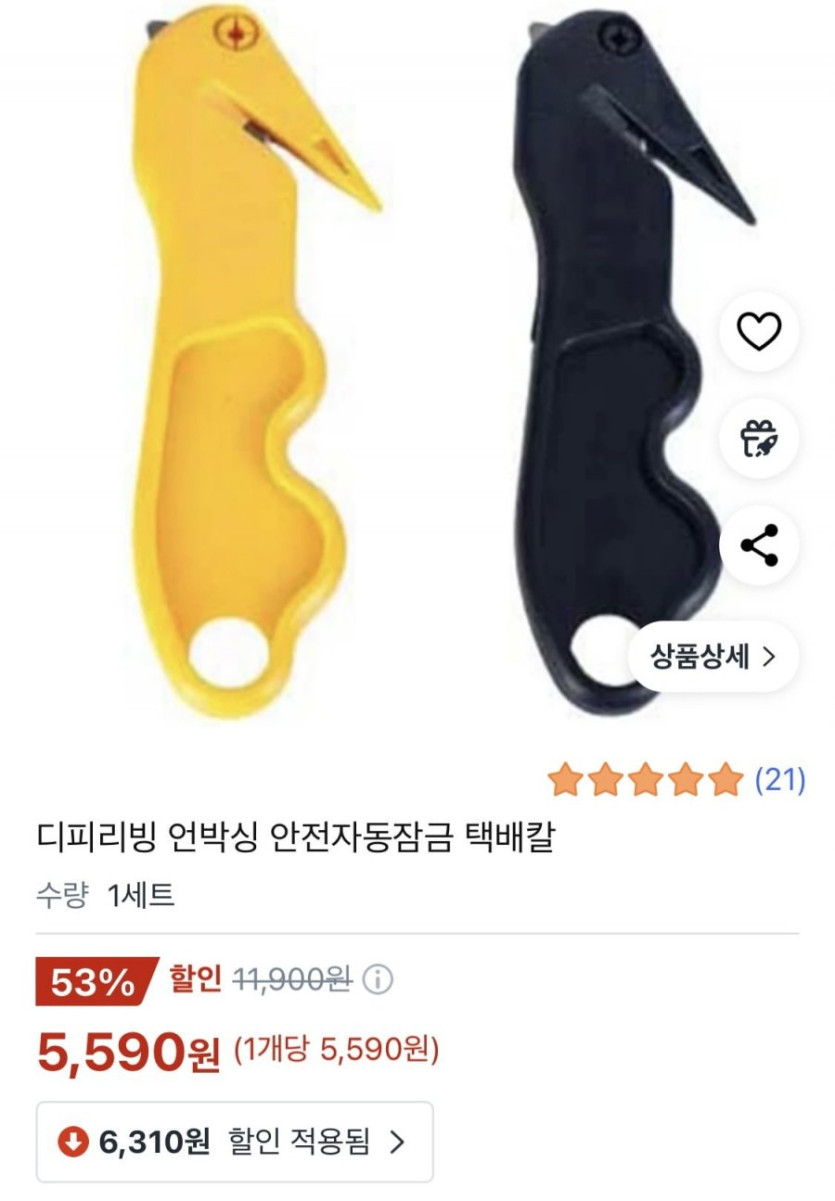Image resolution: width=835 pixels, height=1201 pixels.
Task: Share this box cutter product
Action: (759, 546)
